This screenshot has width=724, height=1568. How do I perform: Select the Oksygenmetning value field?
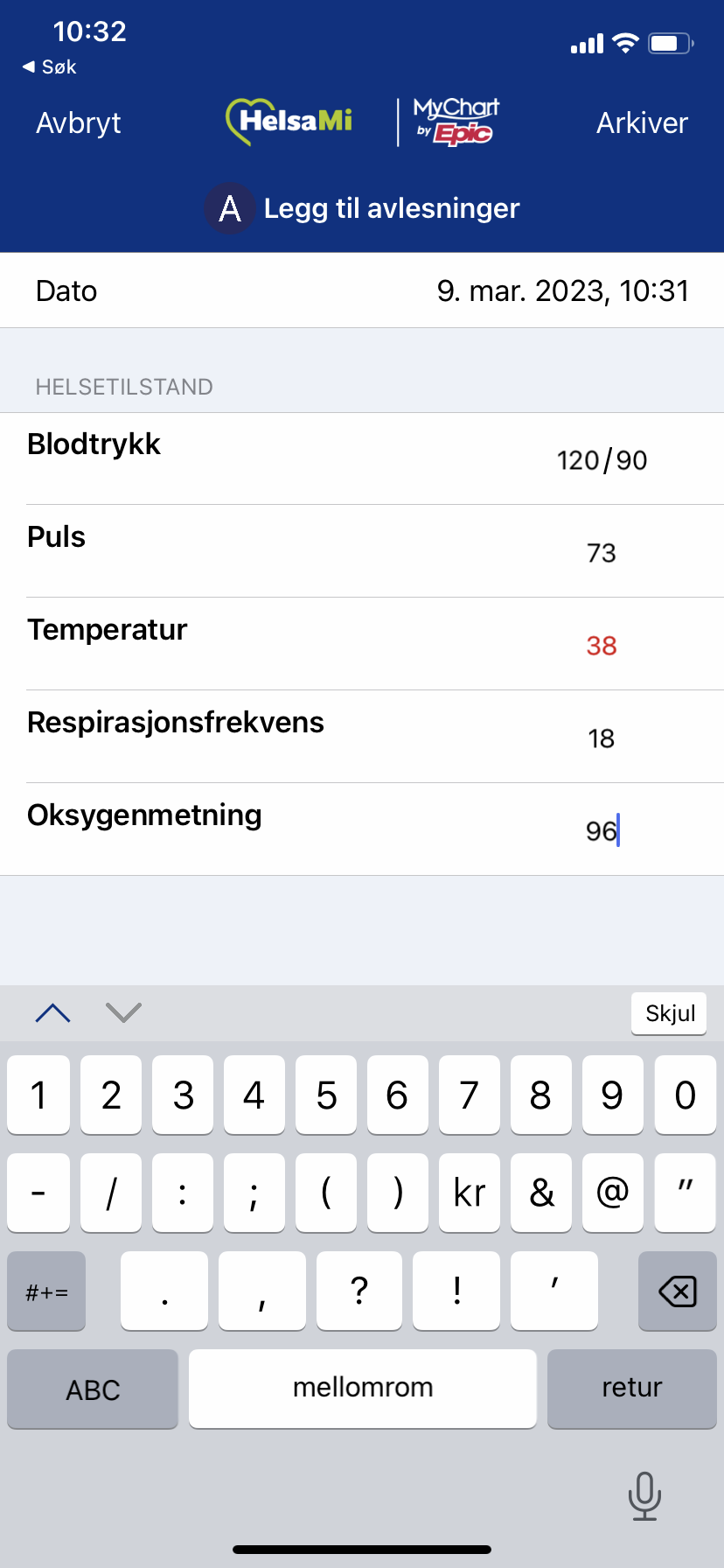pyautogui.click(x=602, y=830)
